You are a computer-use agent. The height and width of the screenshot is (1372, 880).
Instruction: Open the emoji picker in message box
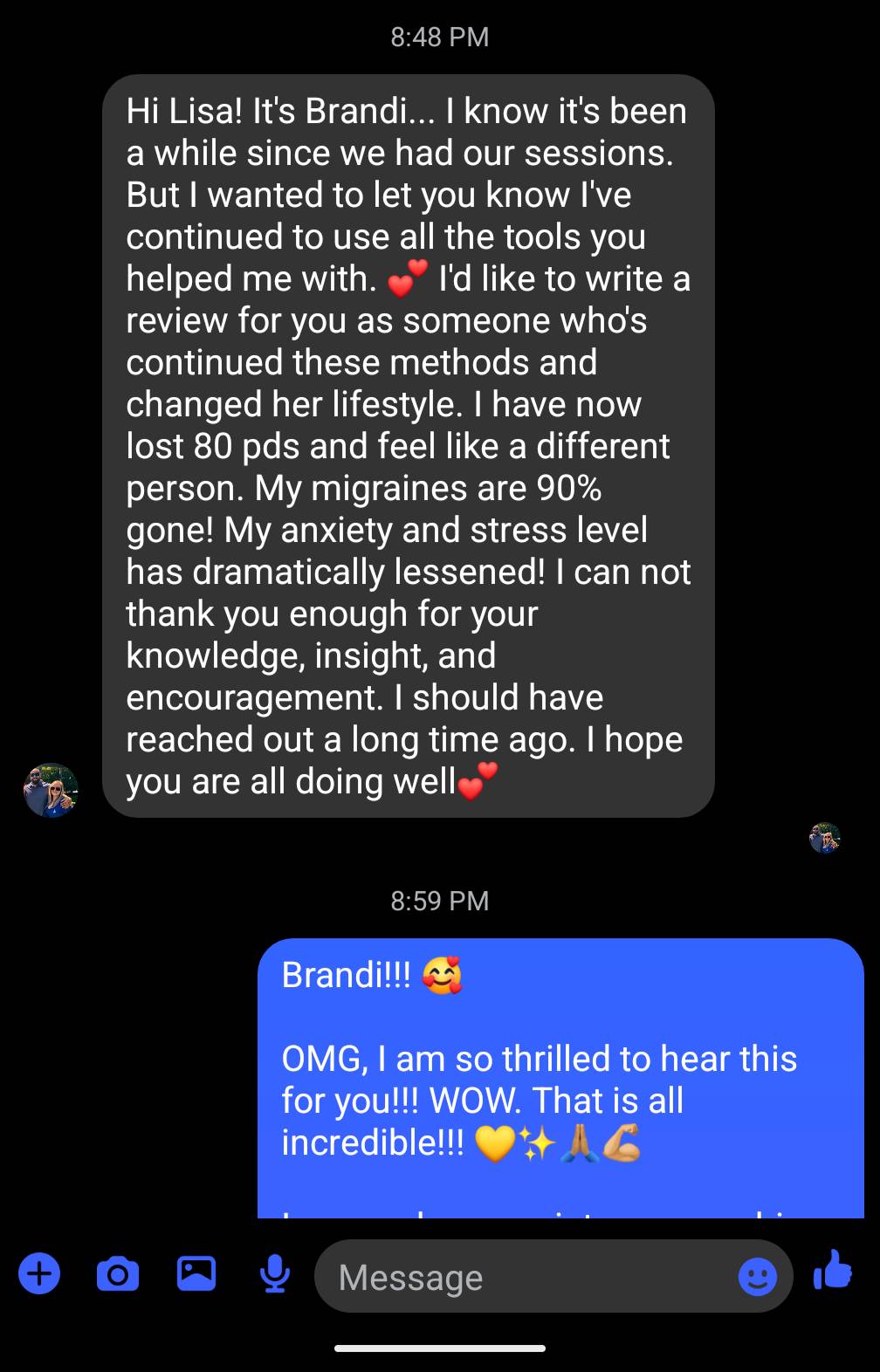[757, 1277]
